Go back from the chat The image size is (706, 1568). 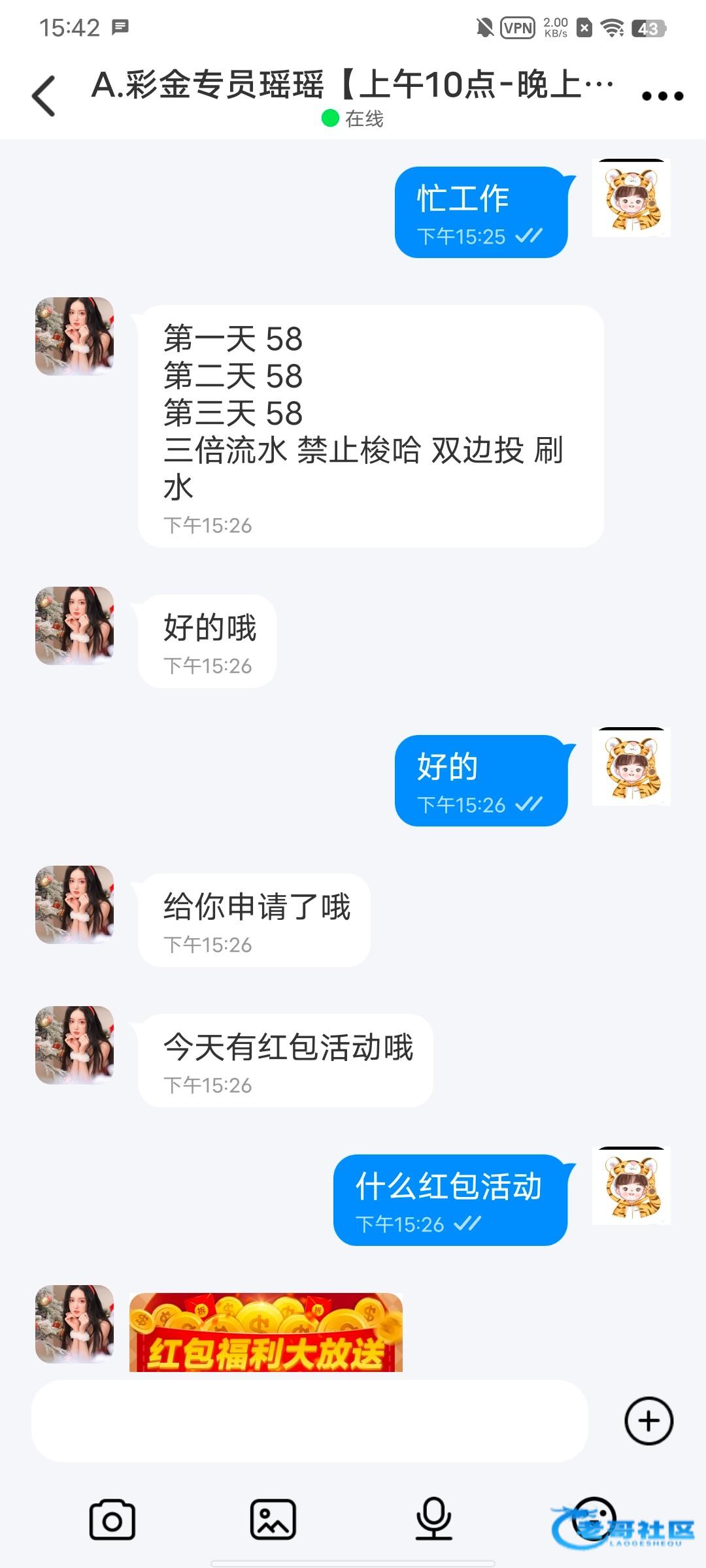44,96
